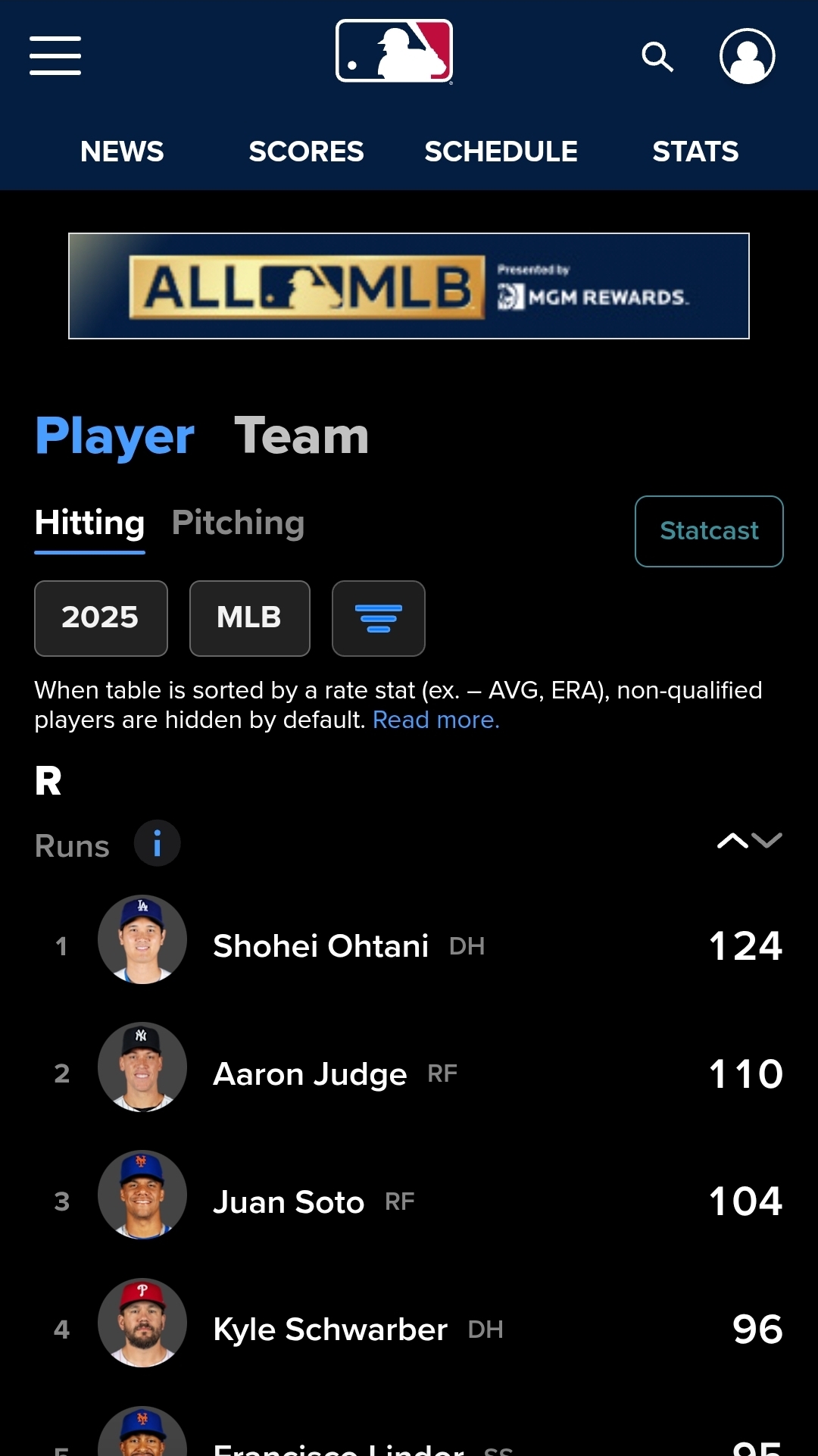Open the hamburger menu
818x1456 pixels.
(55, 55)
